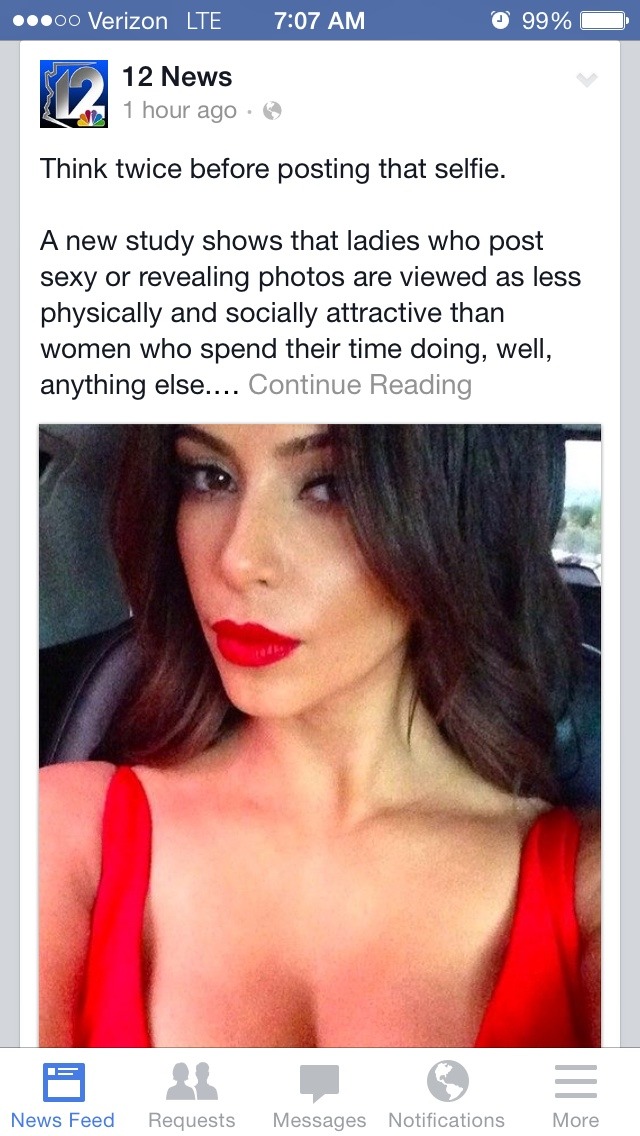Open the 12 News page name
The image size is (640, 1136).
177,77
